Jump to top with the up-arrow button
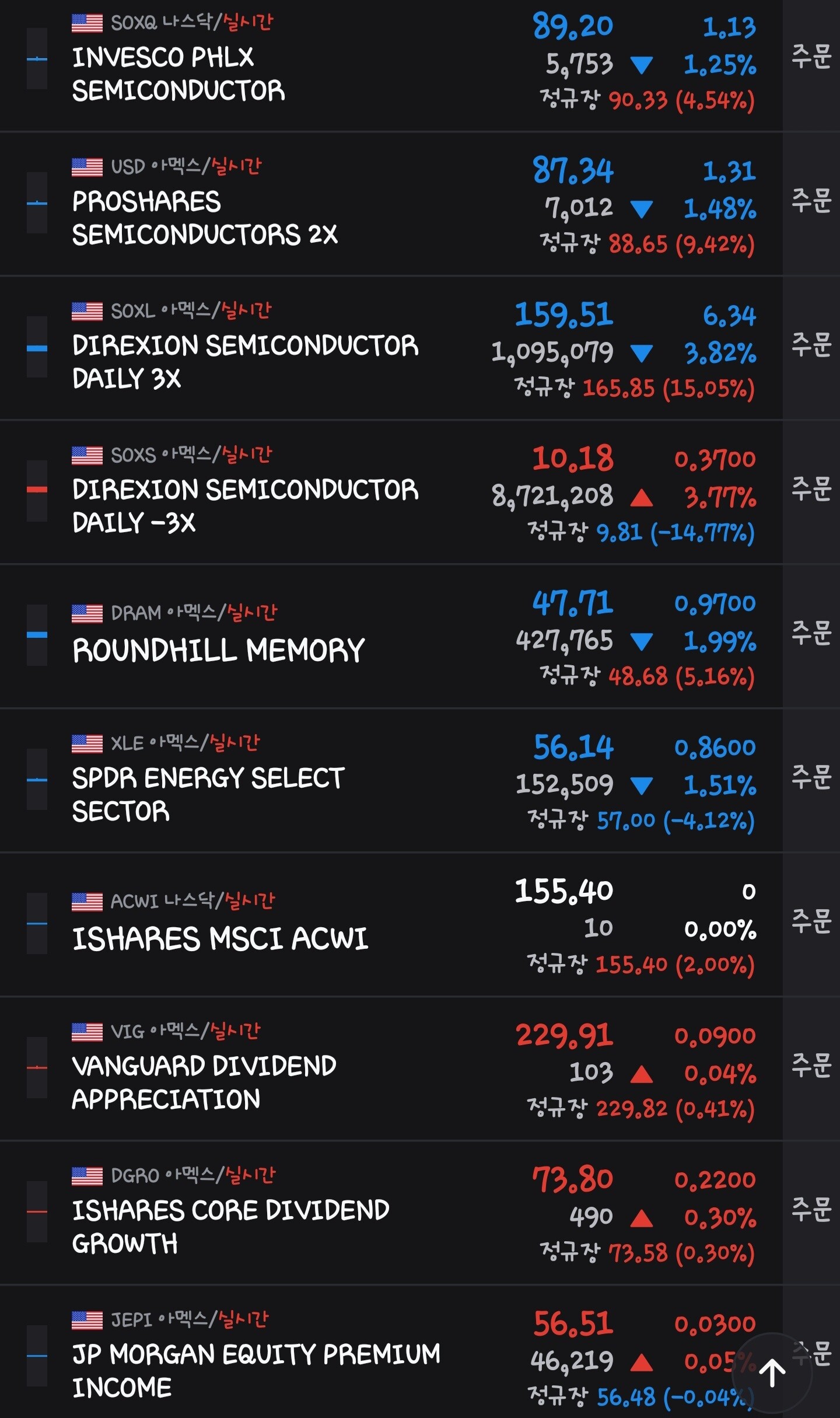 (773, 1373)
